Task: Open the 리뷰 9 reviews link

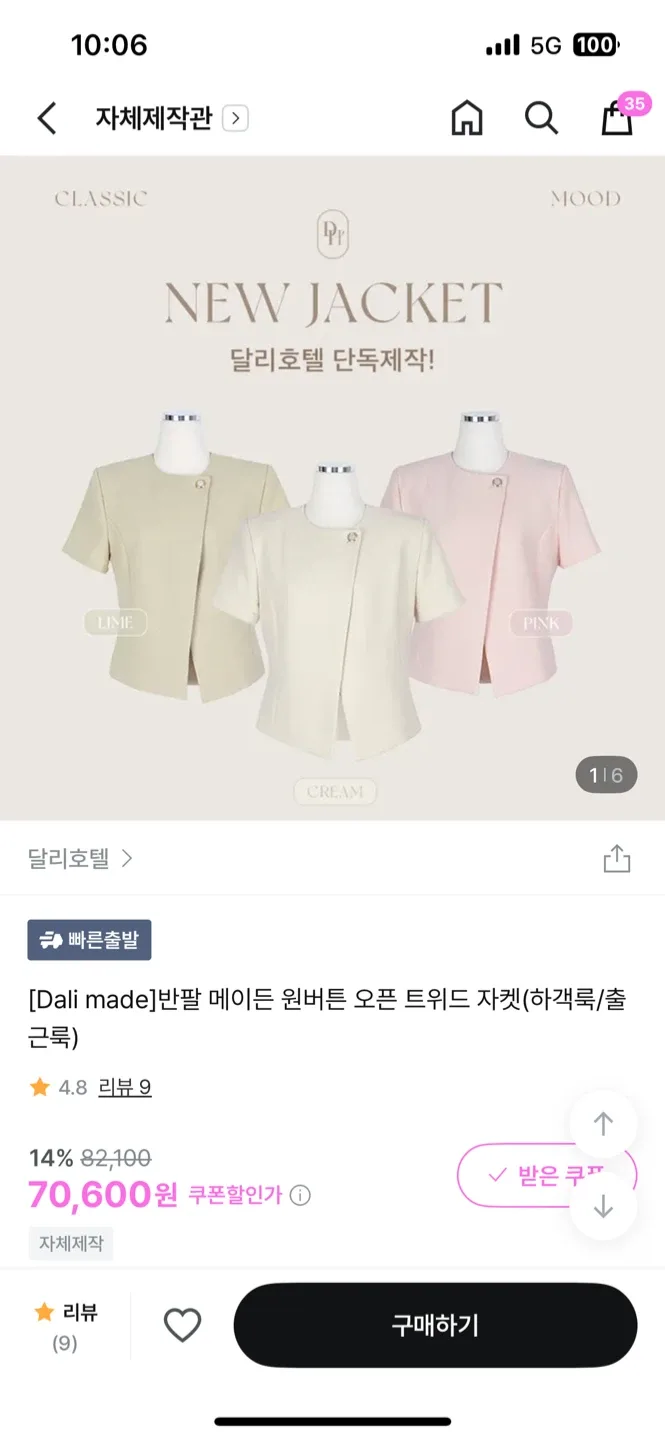Action: click(125, 1087)
